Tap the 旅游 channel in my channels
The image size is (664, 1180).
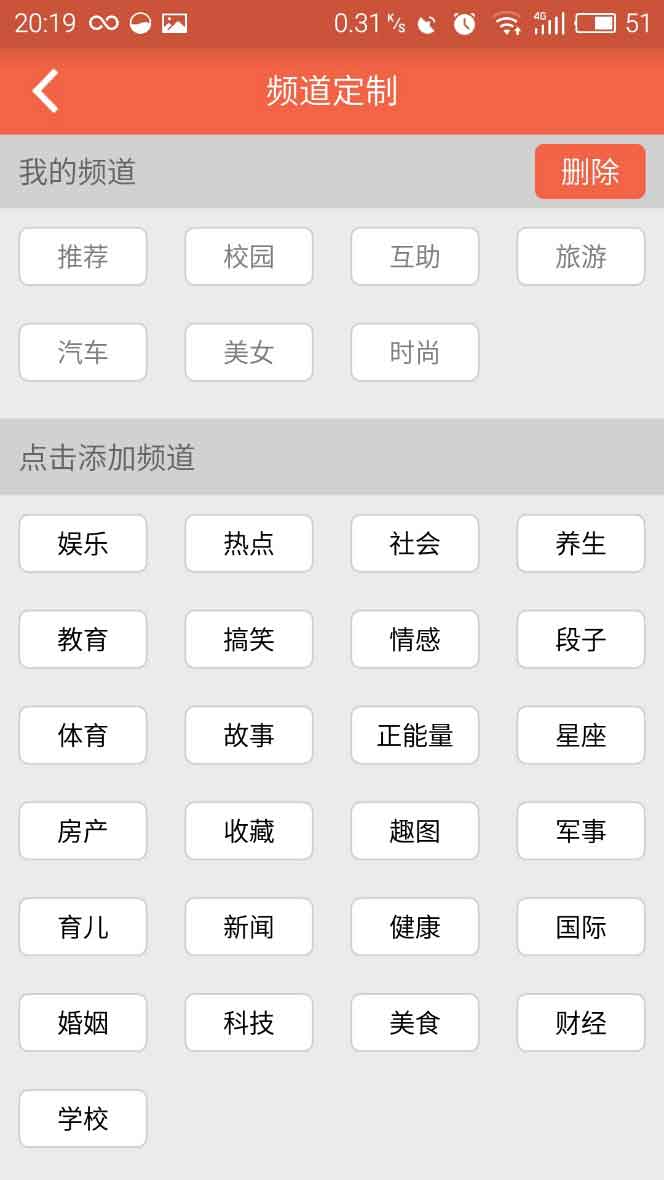(581, 257)
